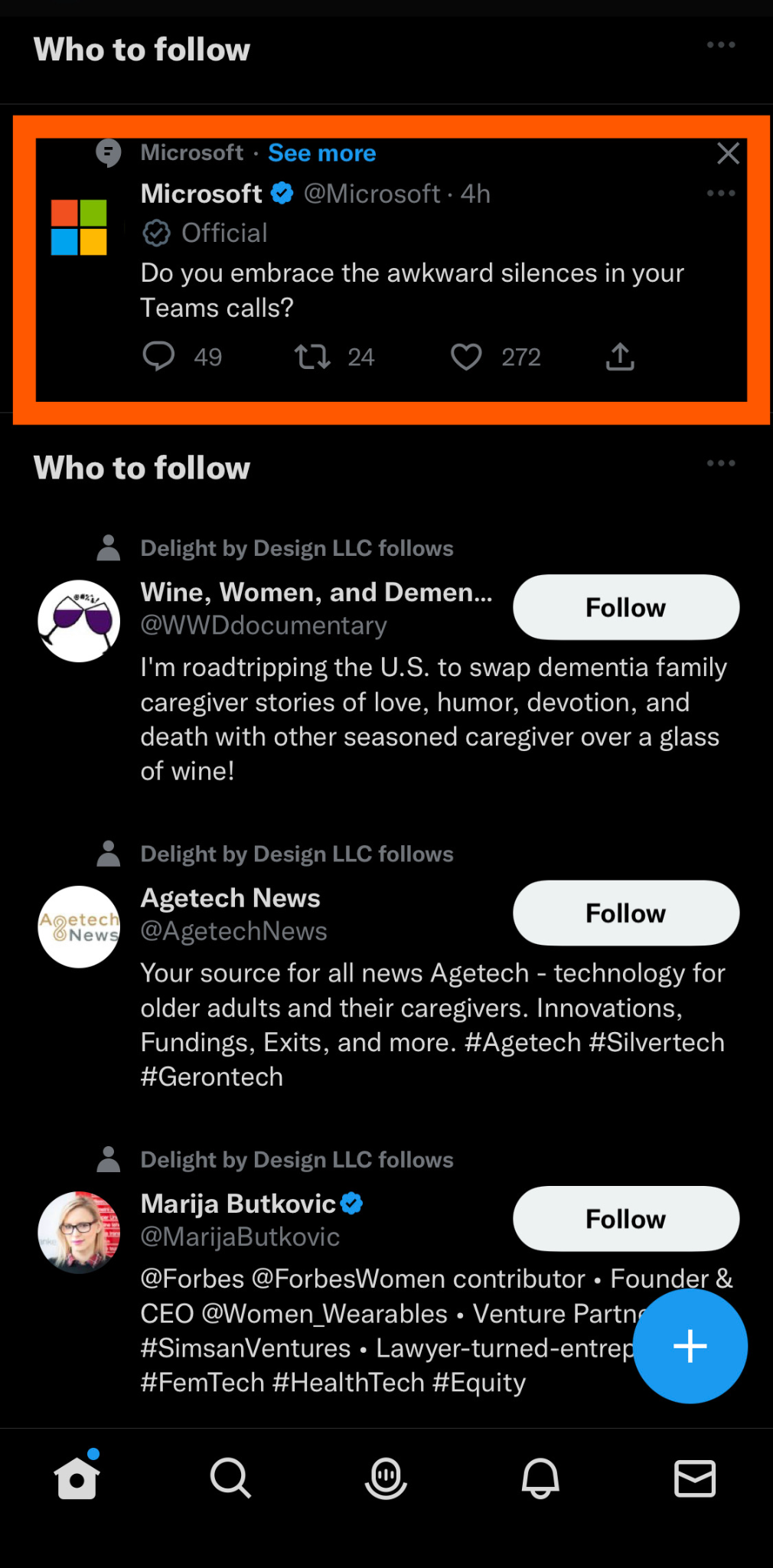Retweet Microsoft's tweet
Image resolution: width=773 pixels, height=1568 pixels.
[312, 356]
